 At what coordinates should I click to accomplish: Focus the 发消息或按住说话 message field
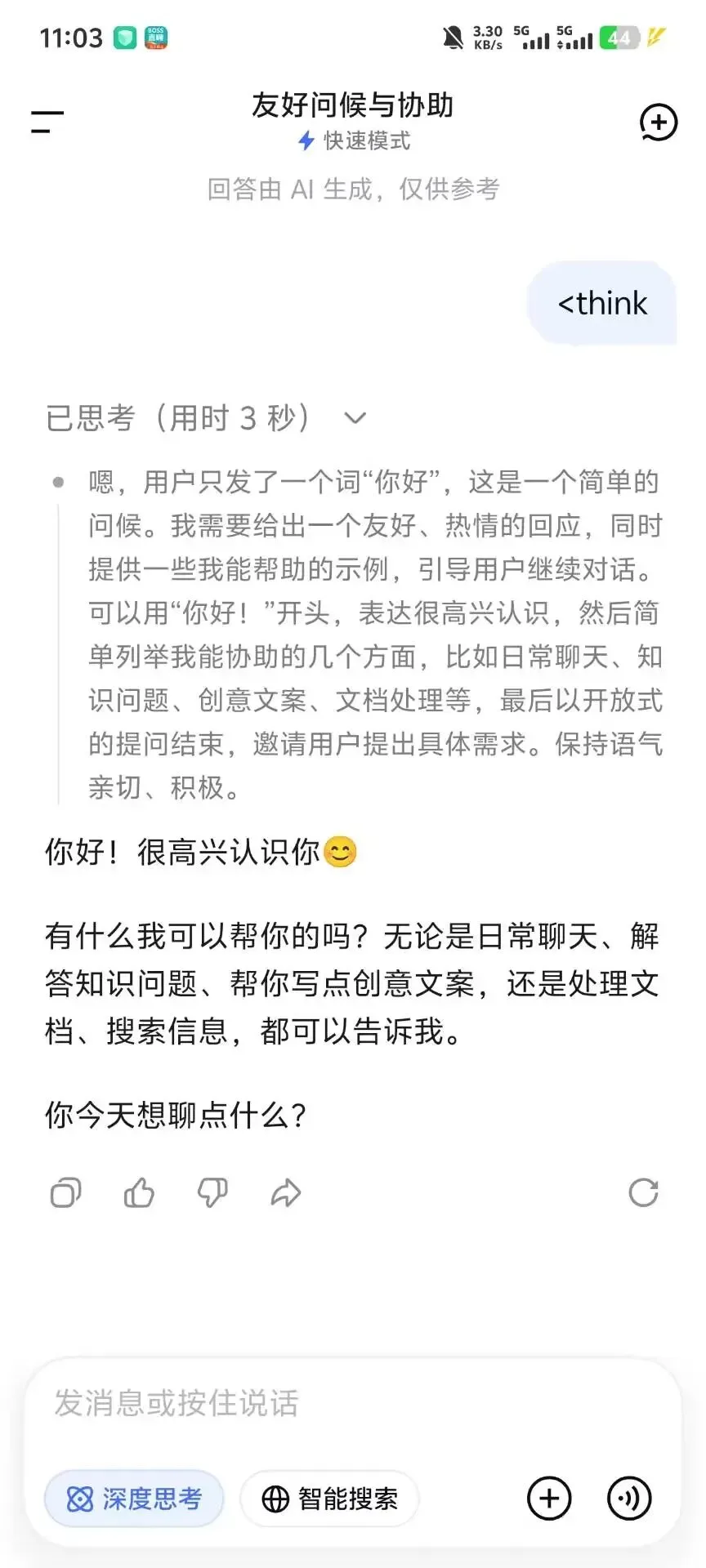pyautogui.click(x=353, y=1404)
